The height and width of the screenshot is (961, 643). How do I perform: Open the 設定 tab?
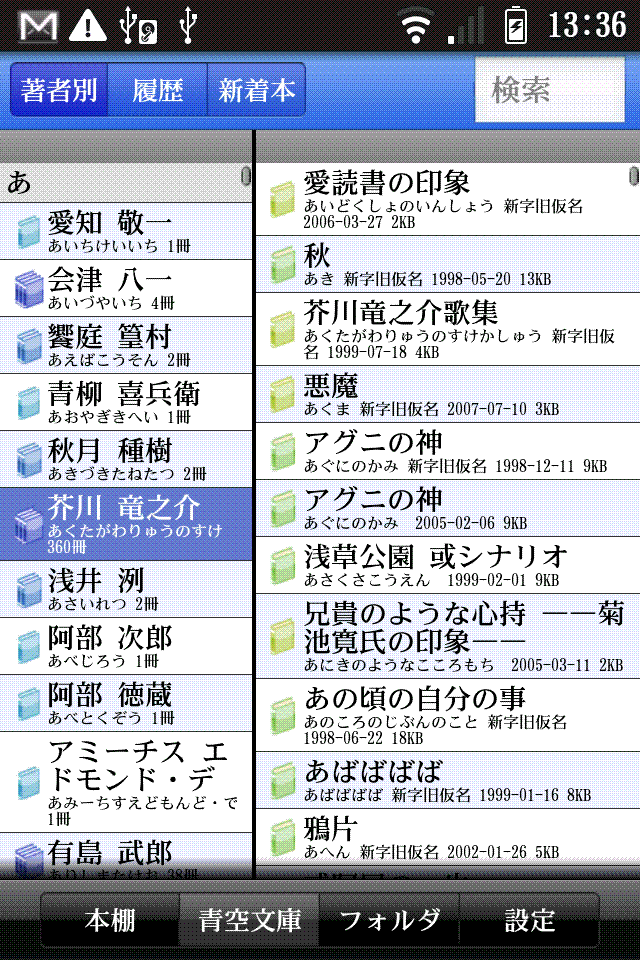click(529, 920)
